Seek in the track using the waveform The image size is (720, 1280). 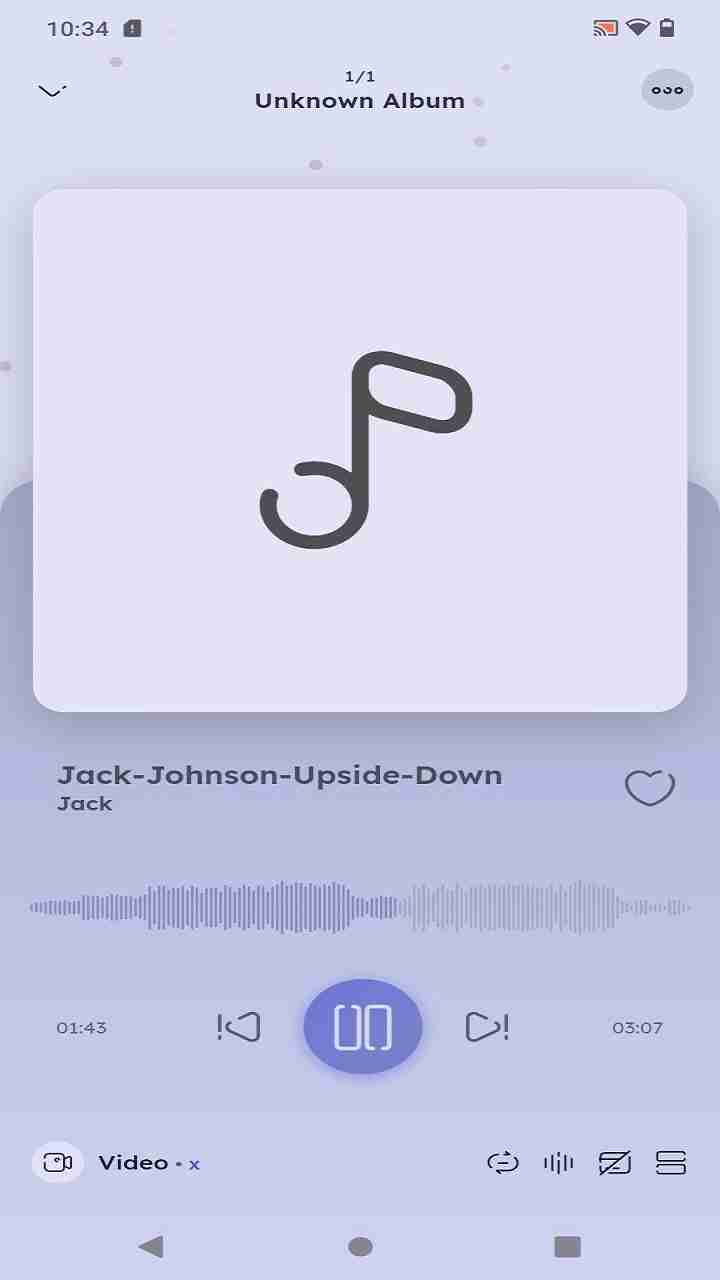360,907
